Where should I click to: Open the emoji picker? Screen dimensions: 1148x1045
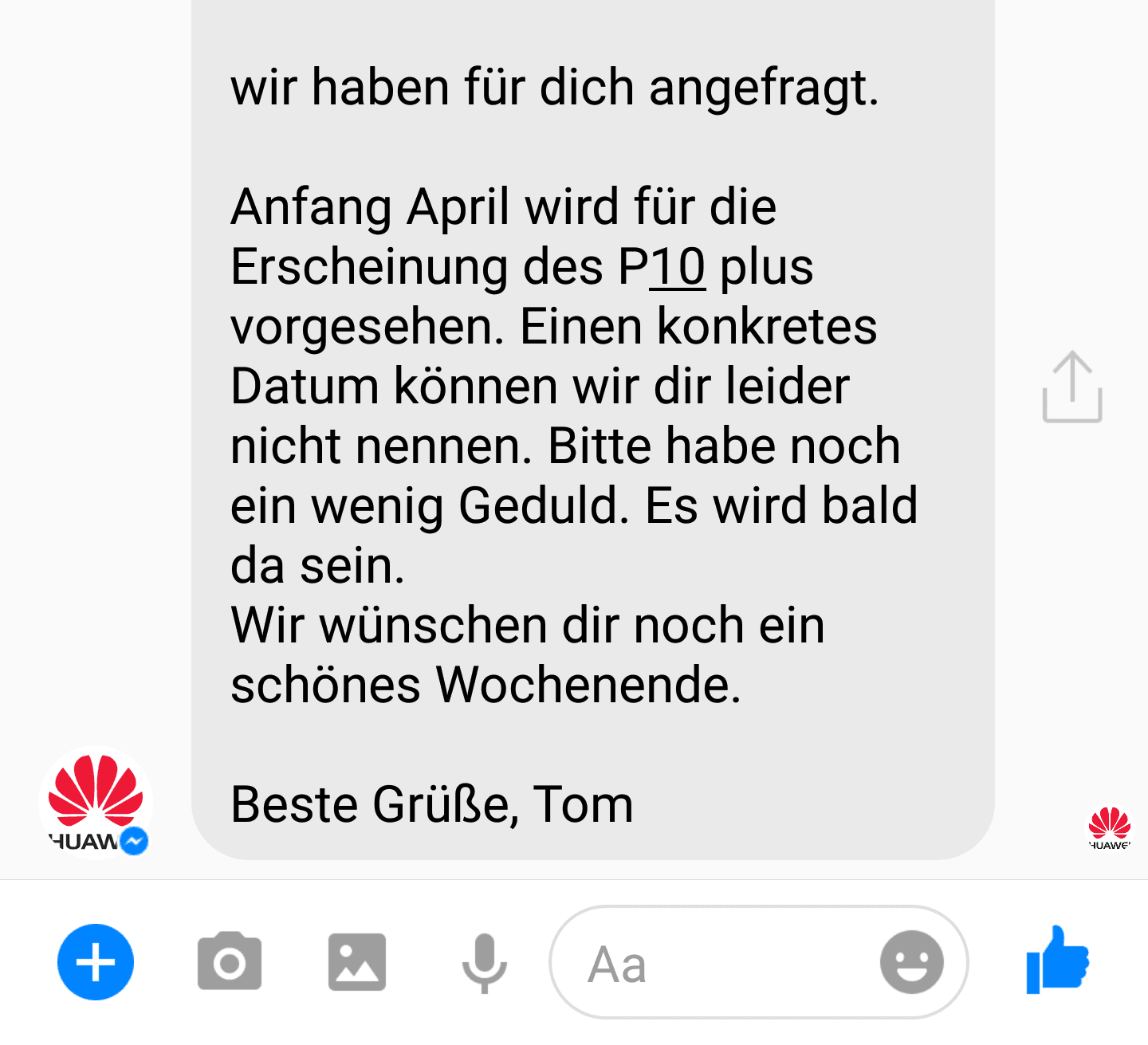[911, 962]
